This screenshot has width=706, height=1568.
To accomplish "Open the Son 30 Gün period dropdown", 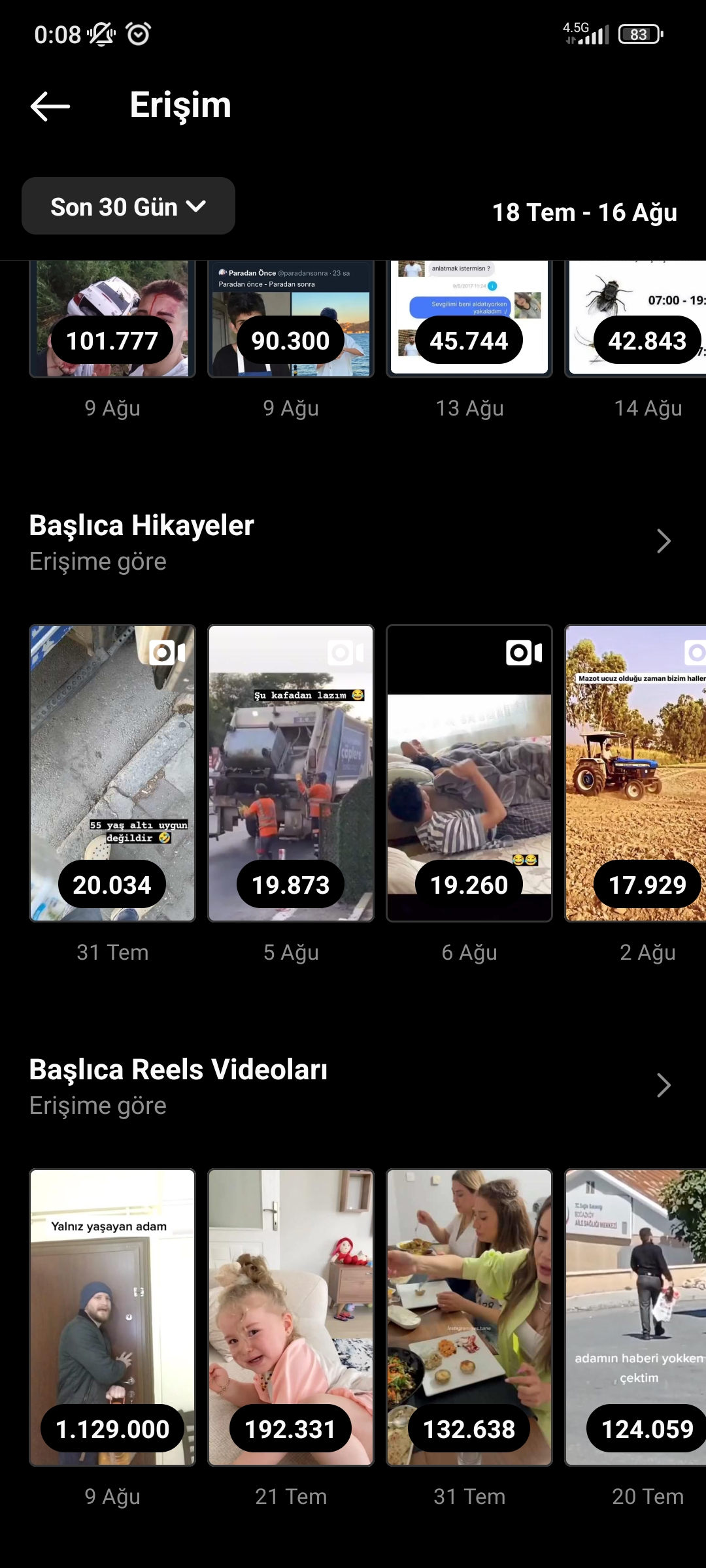I will (128, 206).
